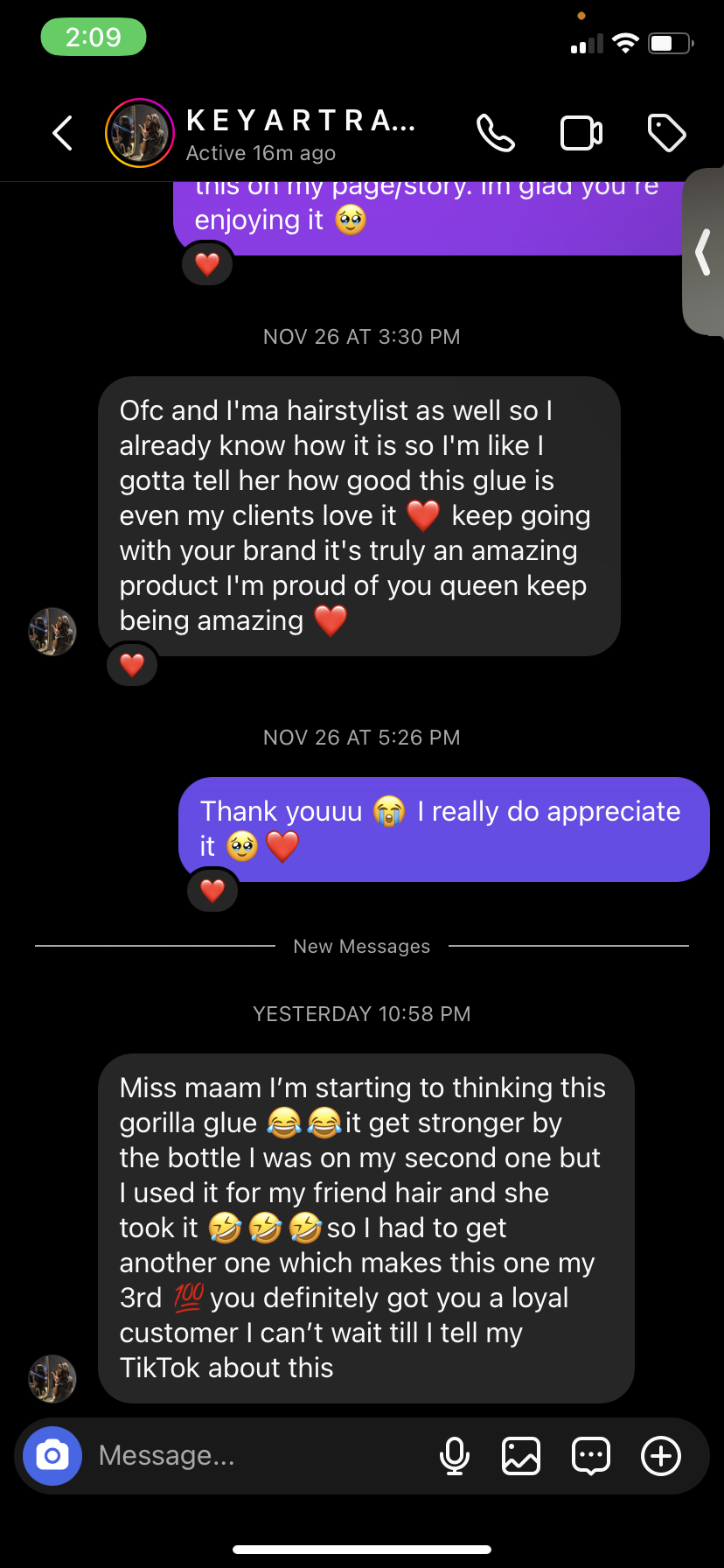Start a video call
The image size is (724, 1568).
click(x=581, y=134)
